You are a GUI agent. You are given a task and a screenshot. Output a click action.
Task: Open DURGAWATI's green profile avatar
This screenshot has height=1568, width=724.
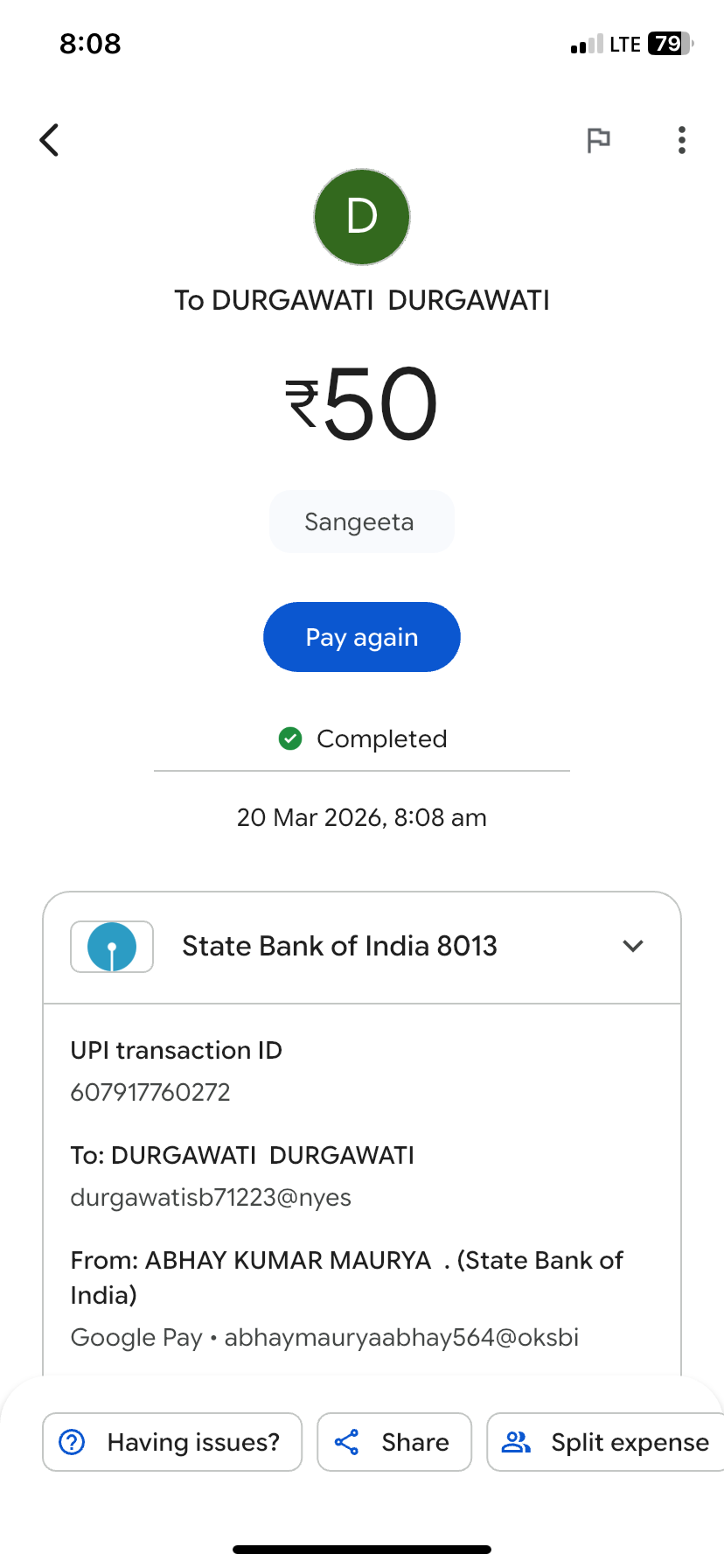362,217
